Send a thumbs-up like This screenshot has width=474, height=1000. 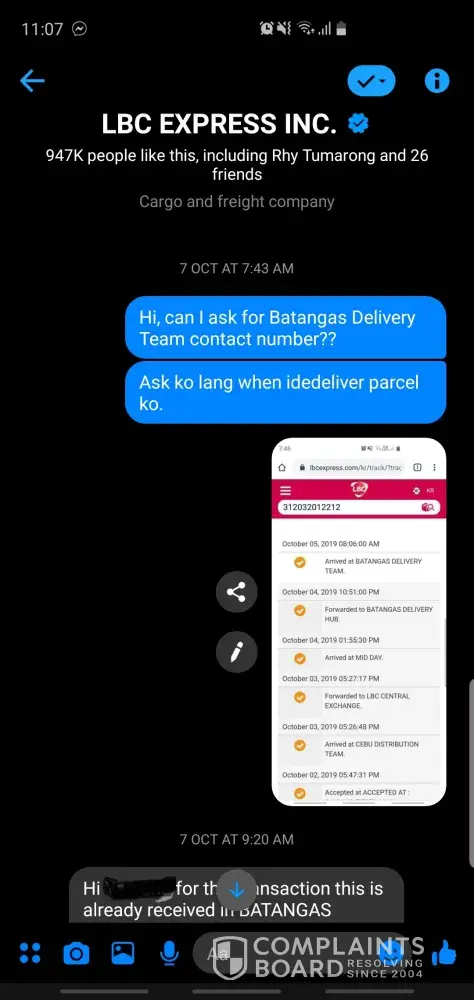(445, 953)
